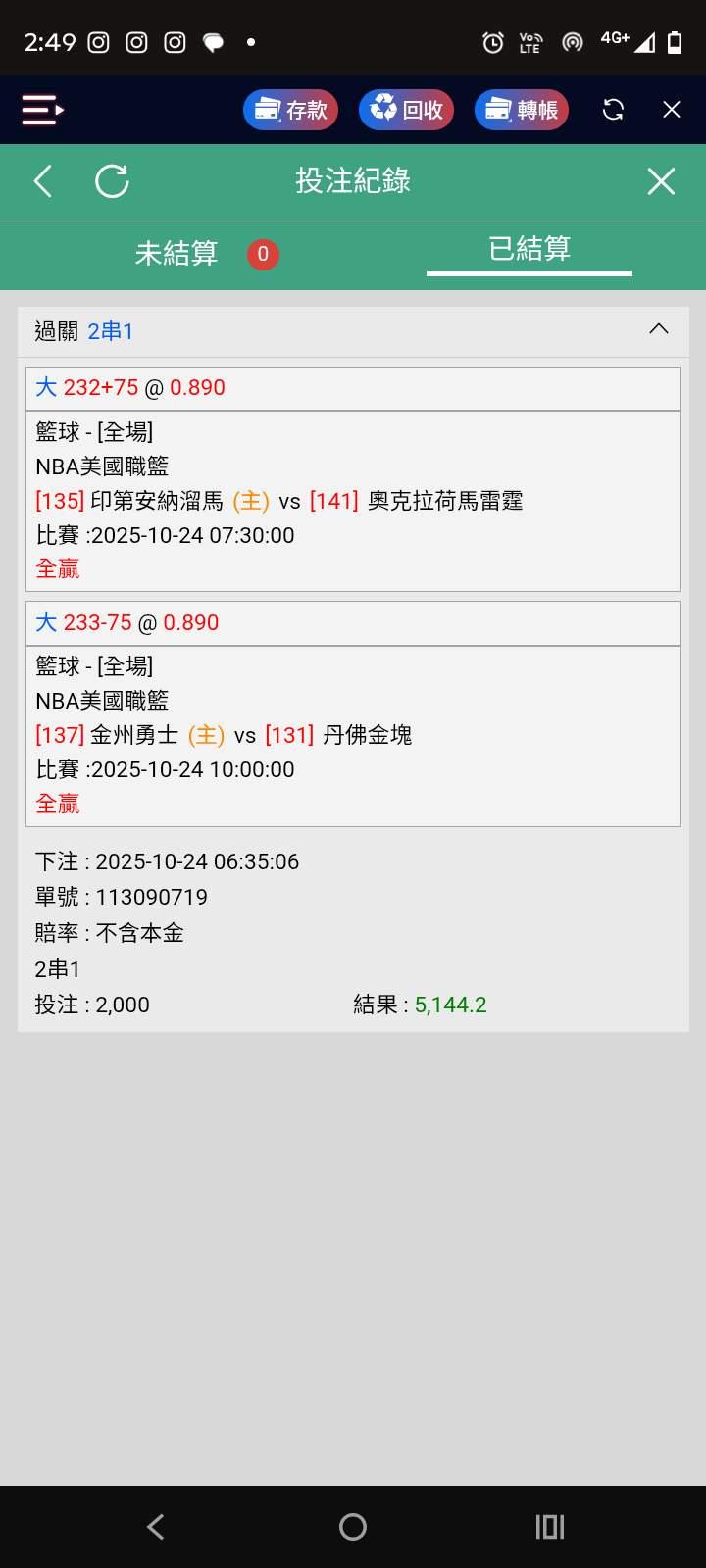Screen dimensions: 706x1568
Task: Go to the phone home screen
Action: (353, 1526)
